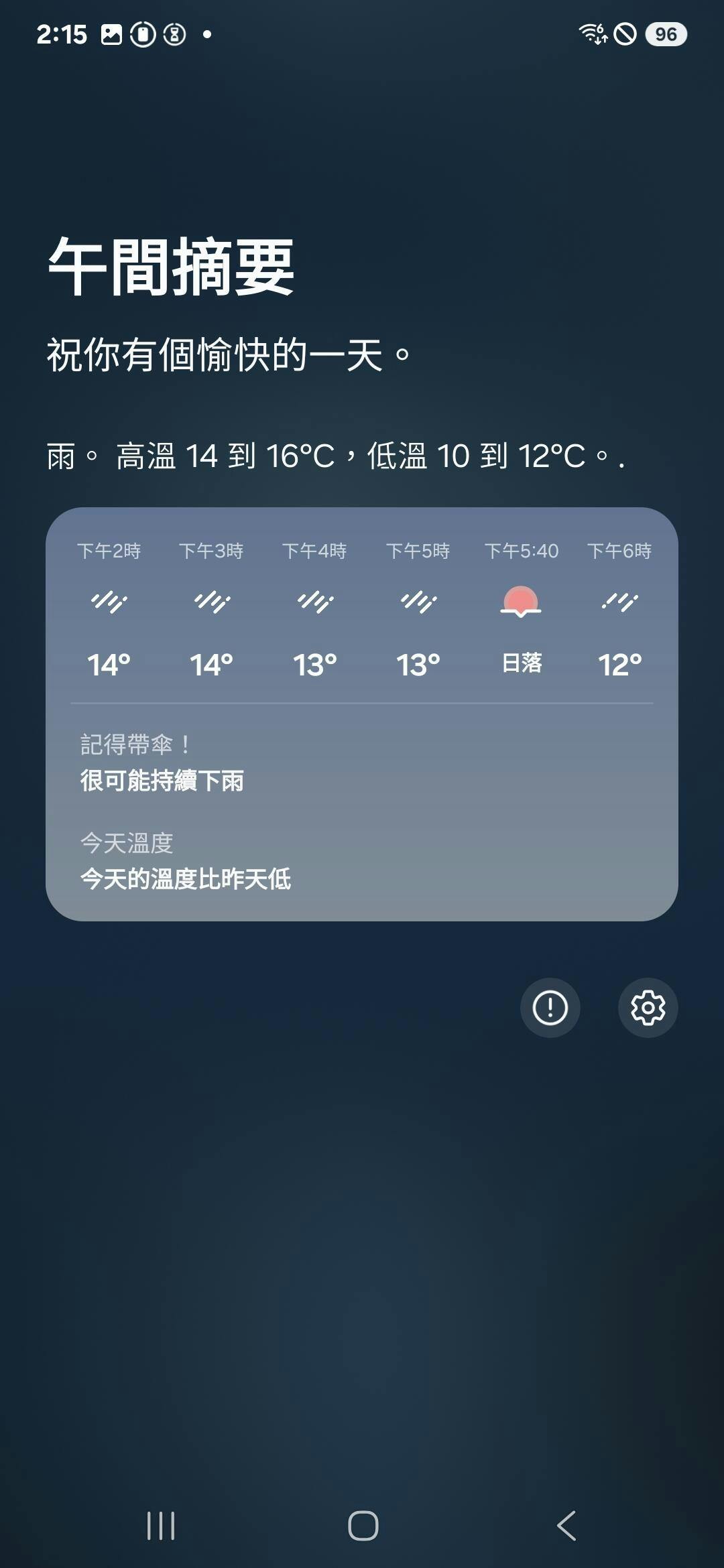
Task: Open the recent apps view
Action: pyautogui.click(x=161, y=1526)
